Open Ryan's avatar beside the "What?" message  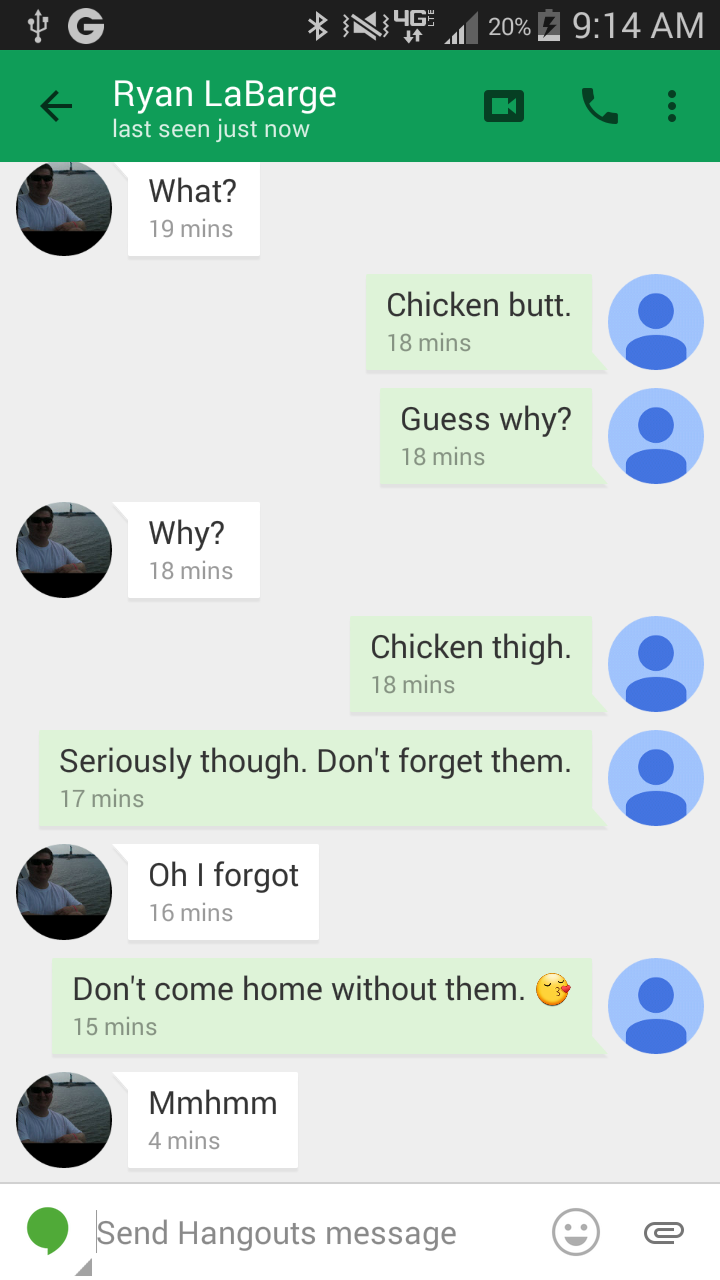pos(64,208)
